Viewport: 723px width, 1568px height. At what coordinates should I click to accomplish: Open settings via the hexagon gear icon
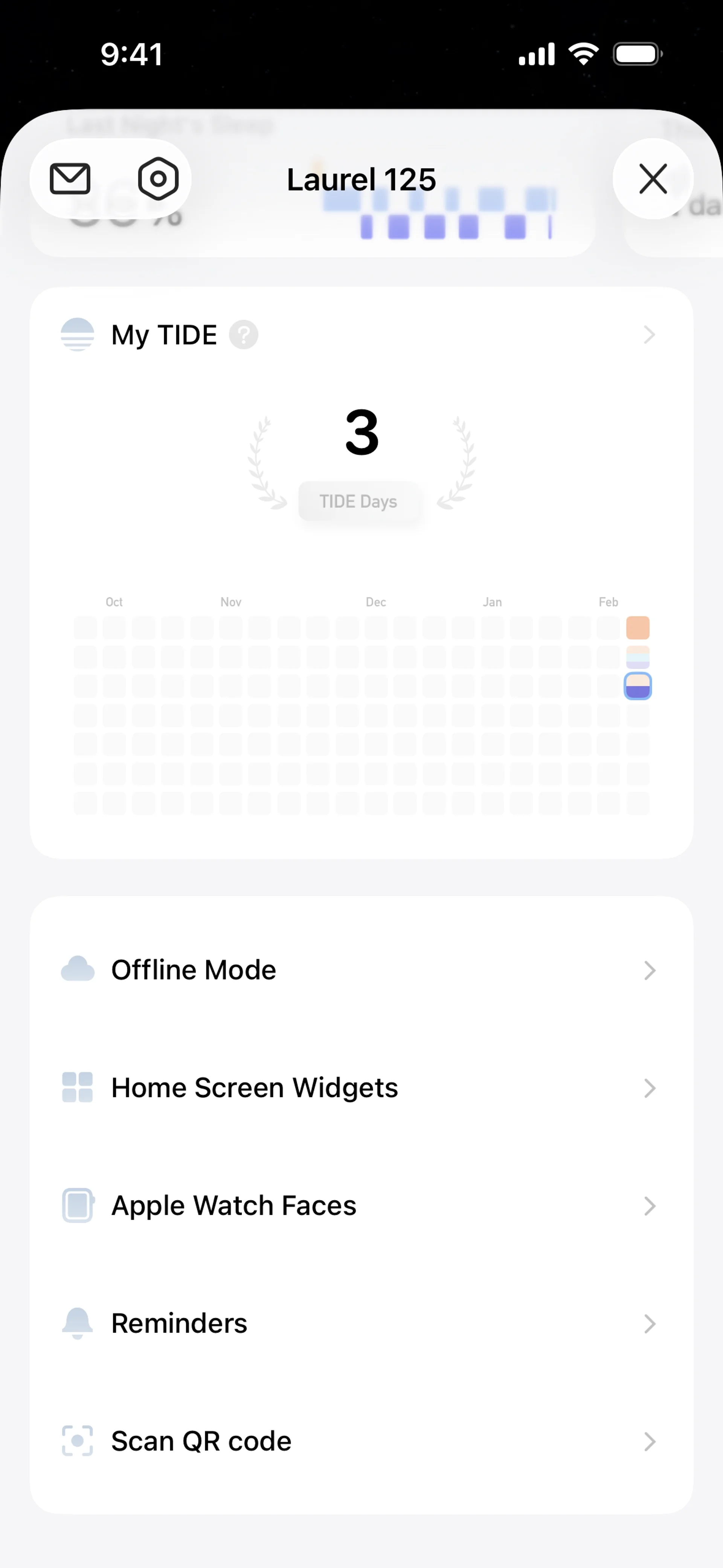tap(158, 179)
